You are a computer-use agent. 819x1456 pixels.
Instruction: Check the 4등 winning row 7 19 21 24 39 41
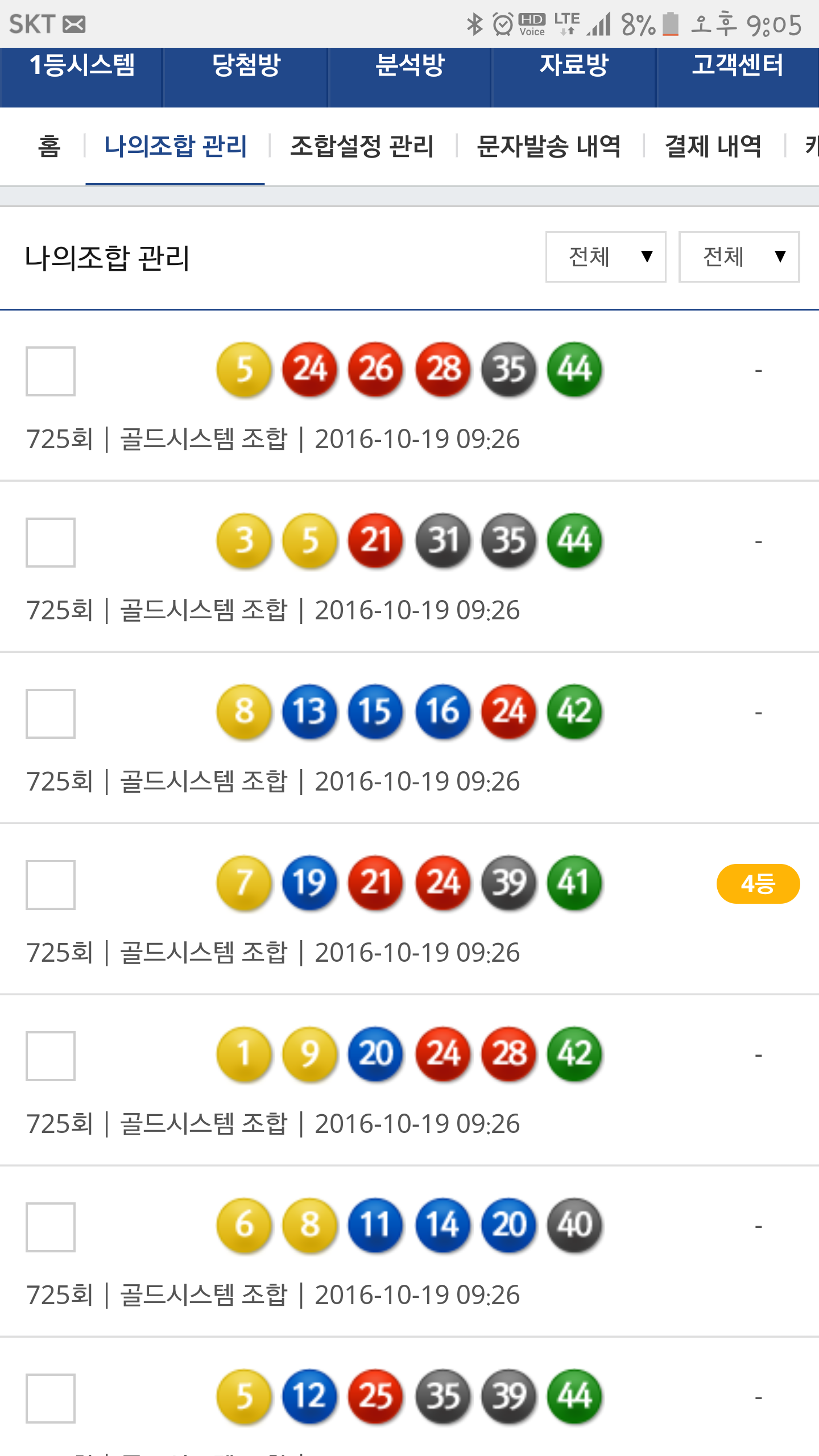click(x=51, y=885)
